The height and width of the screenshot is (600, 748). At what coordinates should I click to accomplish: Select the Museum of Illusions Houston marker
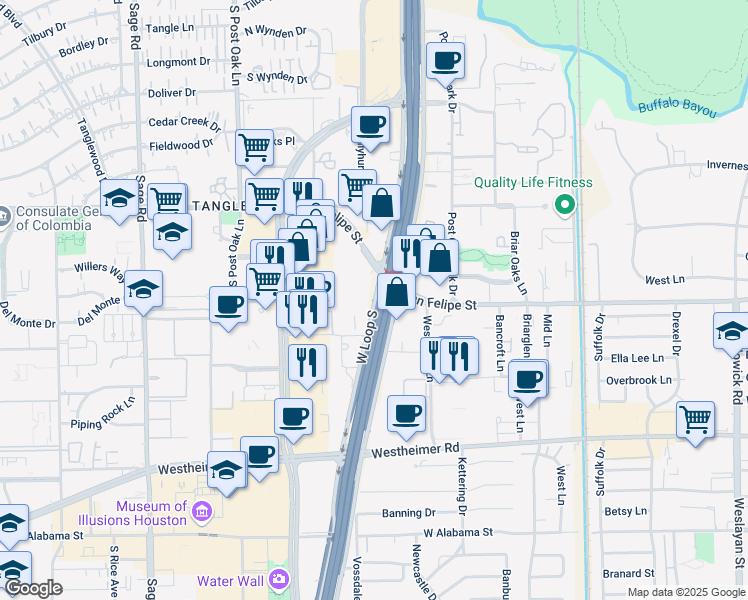tap(202, 512)
